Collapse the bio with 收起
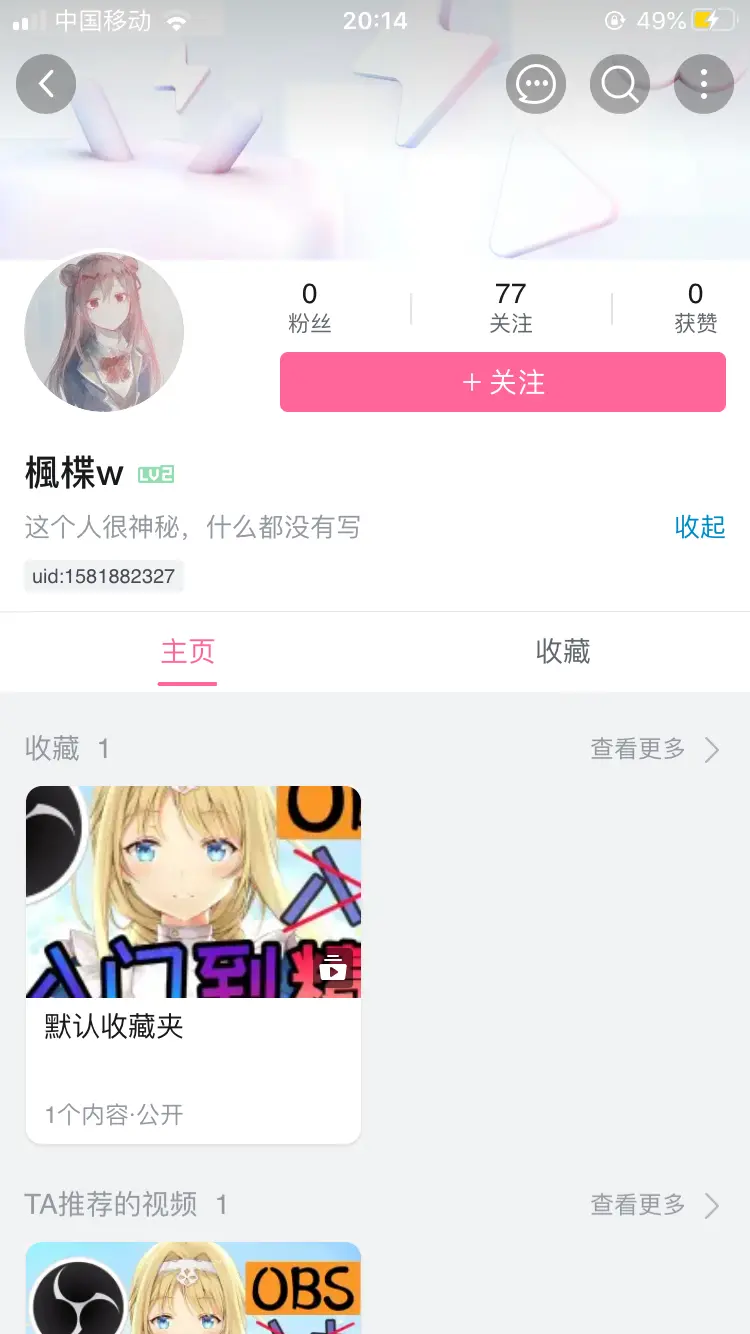The width and height of the screenshot is (750, 1334). 699,527
